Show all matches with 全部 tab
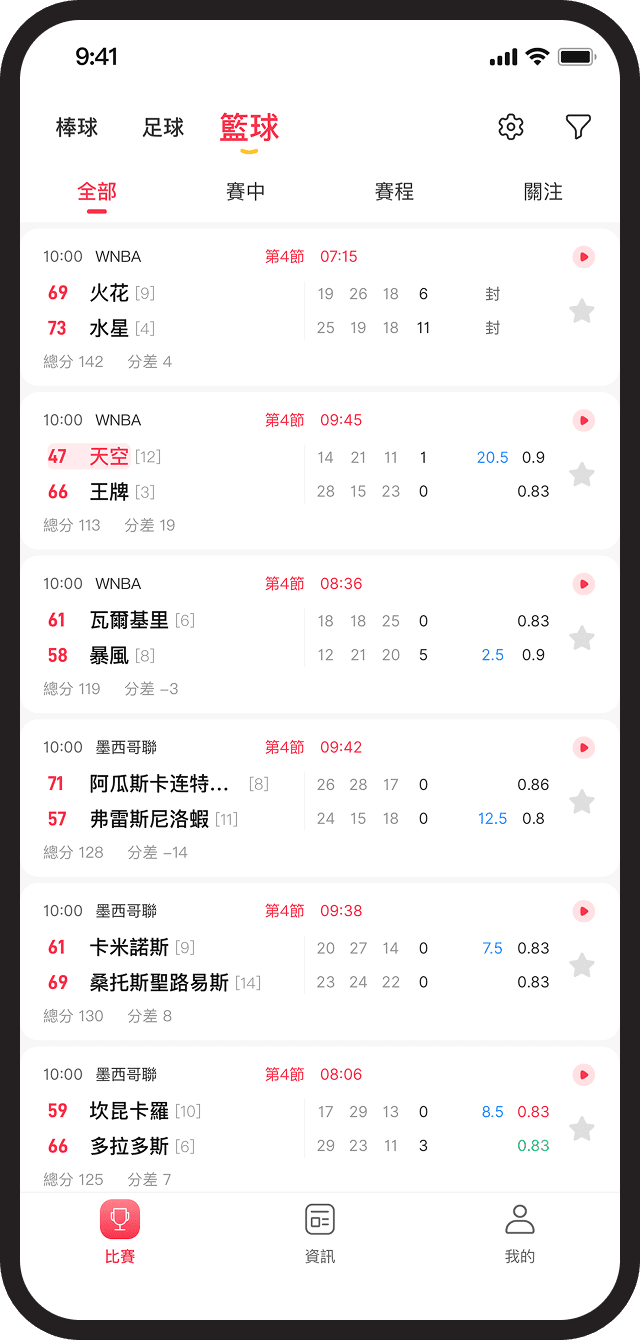This screenshot has width=640, height=1340. pyautogui.click(x=97, y=192)
